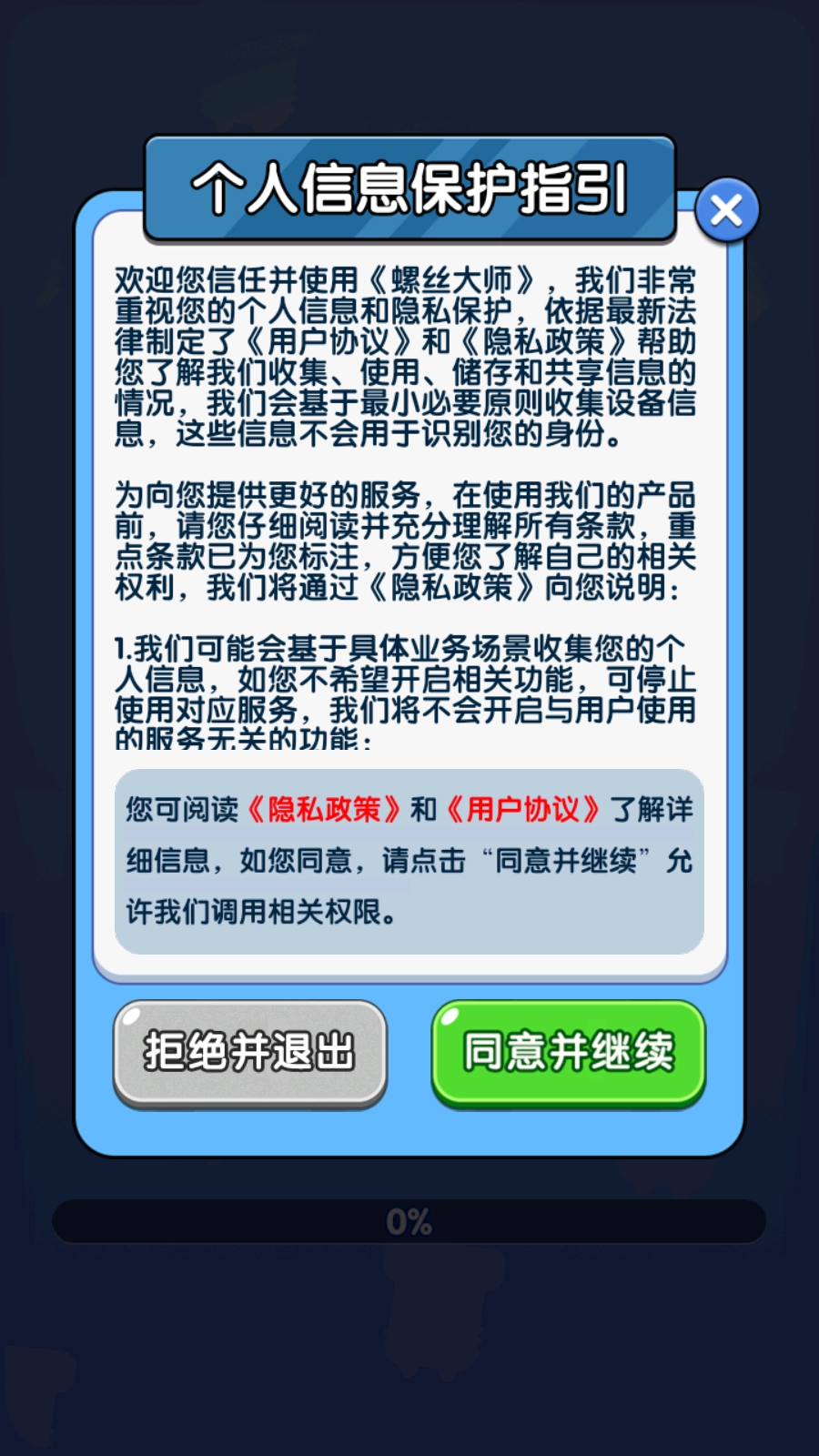The height and width of the screenshot is (1456, 819).
Task: Open the red 《用户协议》 link
Action: [x=522, y=809]
